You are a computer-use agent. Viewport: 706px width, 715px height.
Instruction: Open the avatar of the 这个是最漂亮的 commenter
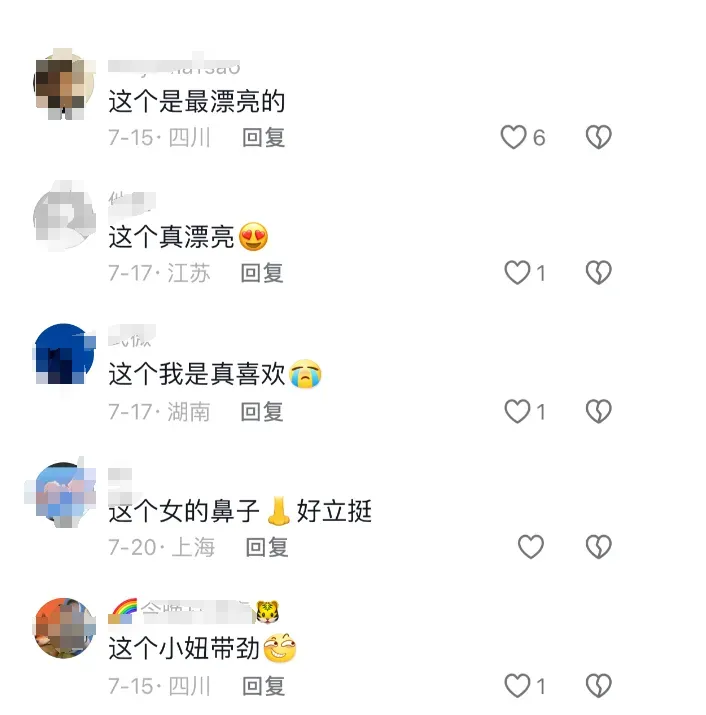64,85
